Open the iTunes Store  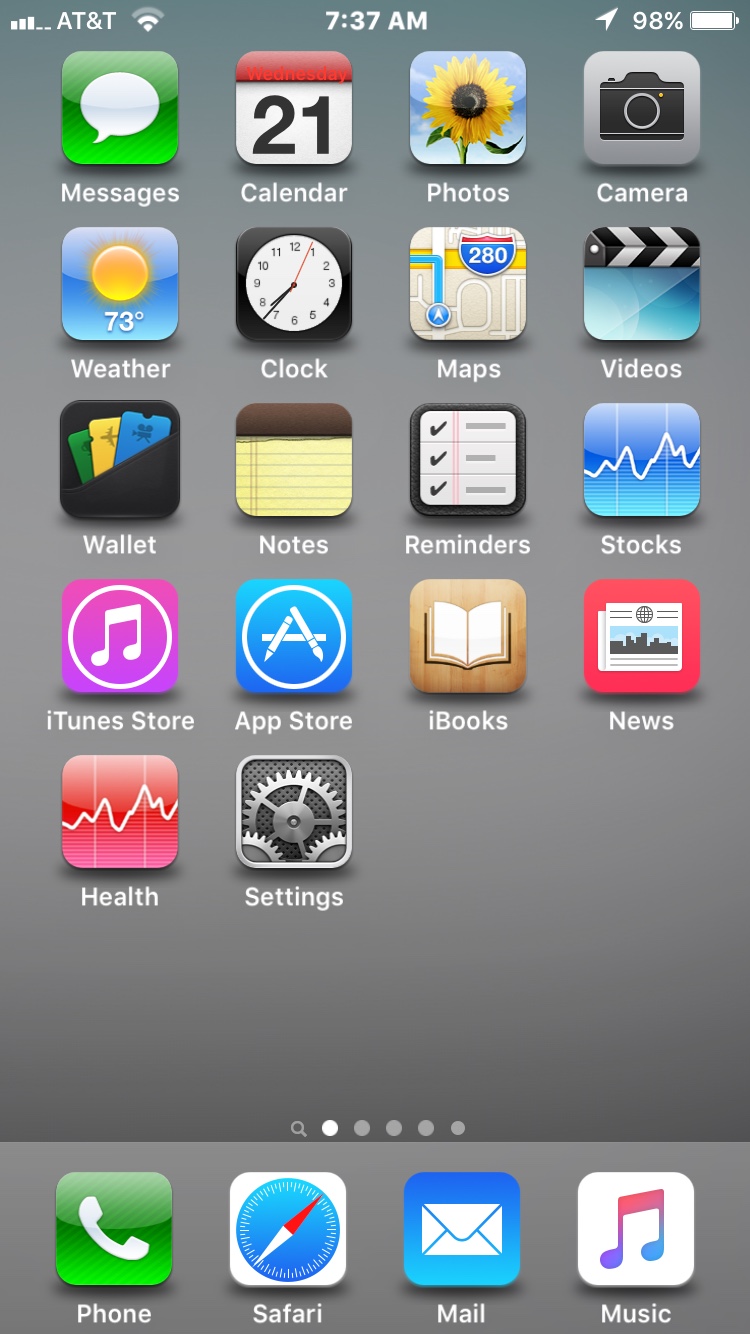click(120, 636)
